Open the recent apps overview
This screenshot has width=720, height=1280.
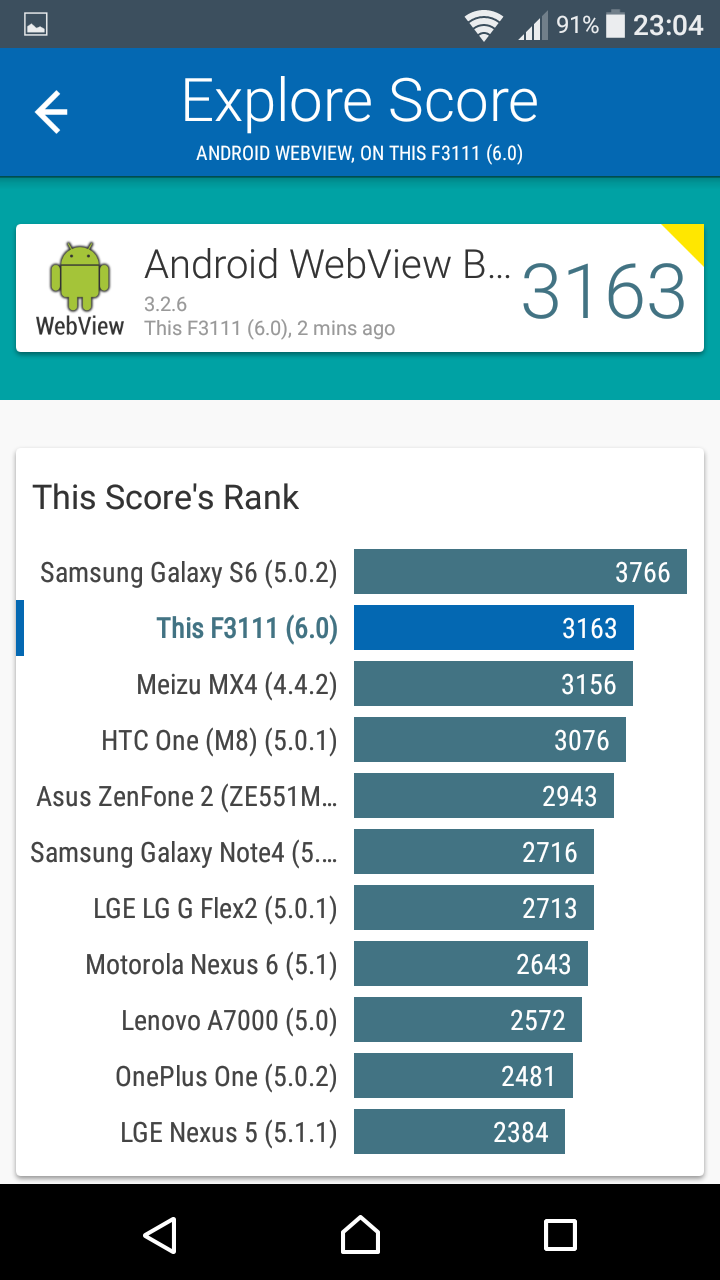pos(560,1234)
